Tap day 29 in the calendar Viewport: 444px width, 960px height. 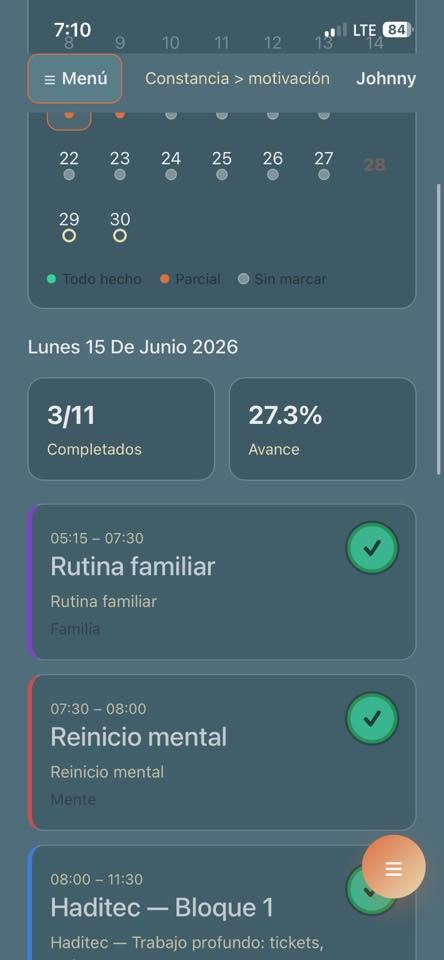pyautogui.click(x=69, y=226)
